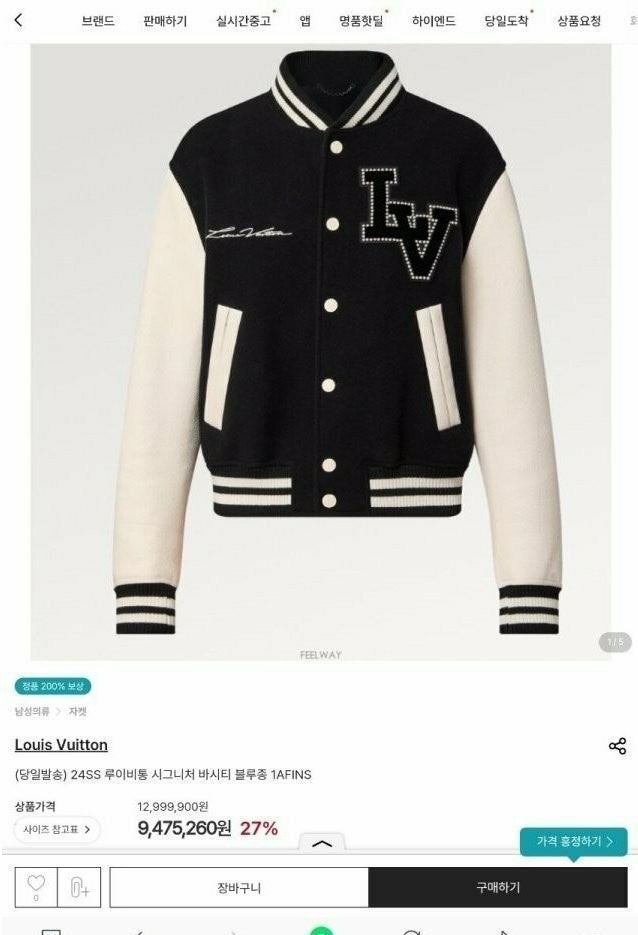Share this product
The image size is (638, 935).
click(x=617, y=746)
